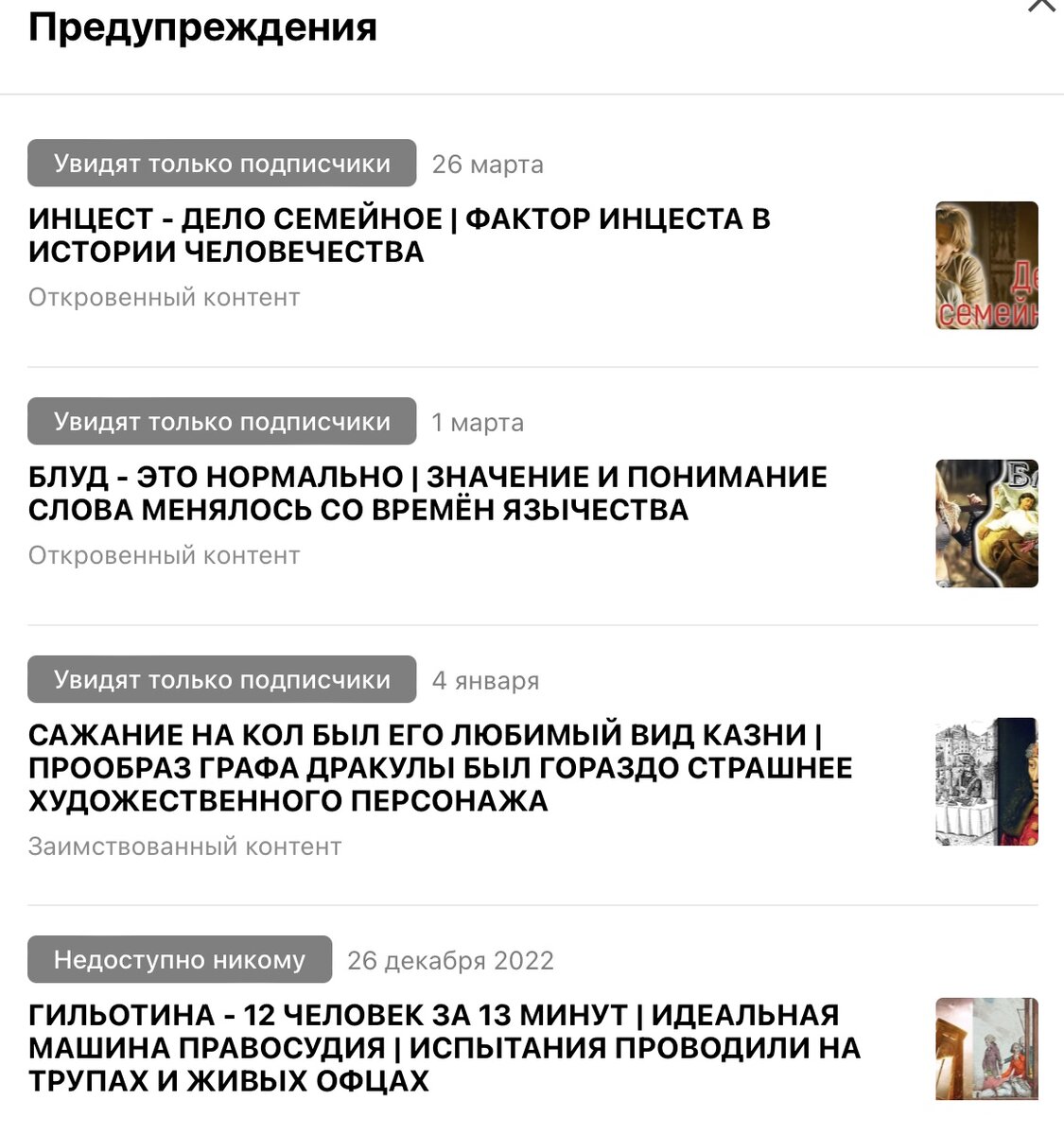Click the Увидят только подписчики badge dated 4 января
Viewport: 1064px width, 1135px height.
(221, 679)
